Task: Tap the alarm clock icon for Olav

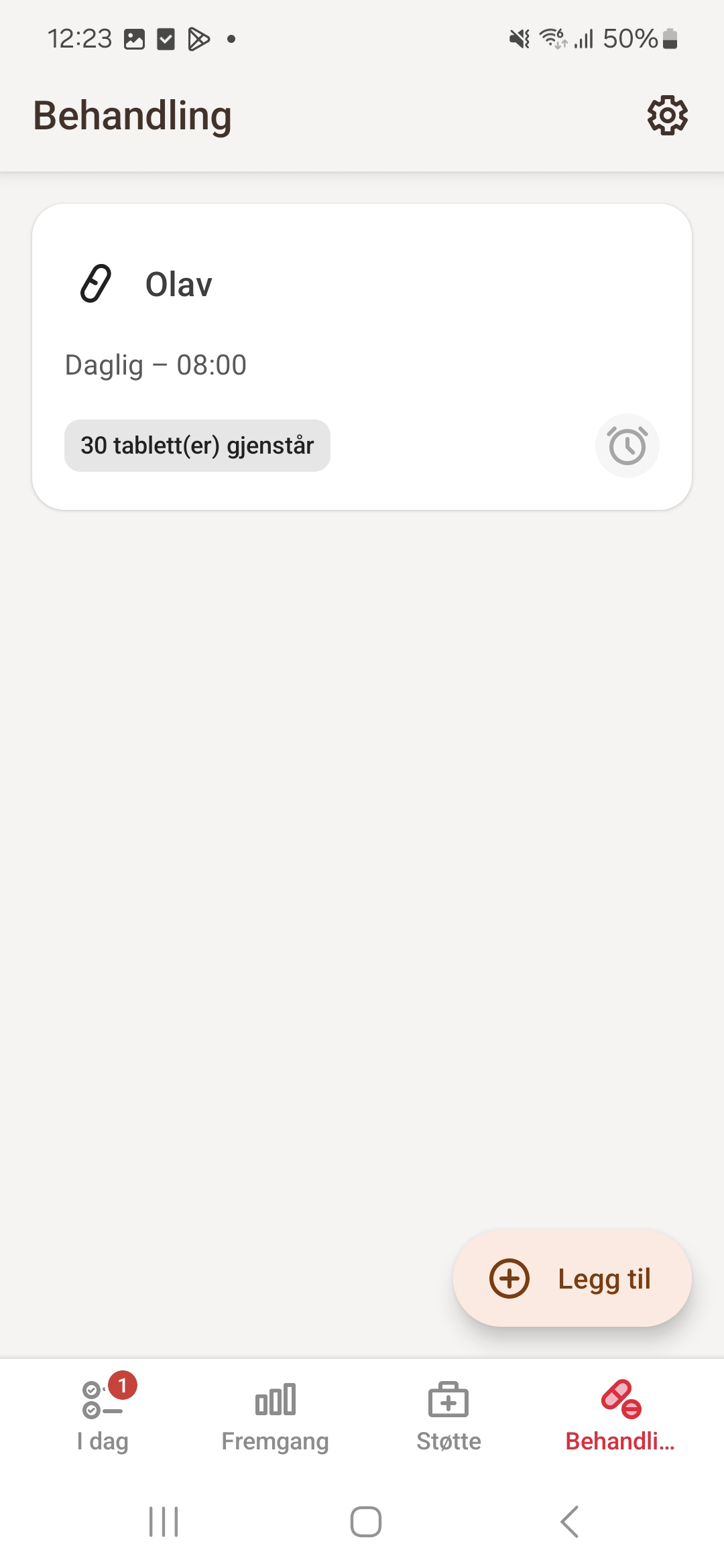Action: click(627, 446)
